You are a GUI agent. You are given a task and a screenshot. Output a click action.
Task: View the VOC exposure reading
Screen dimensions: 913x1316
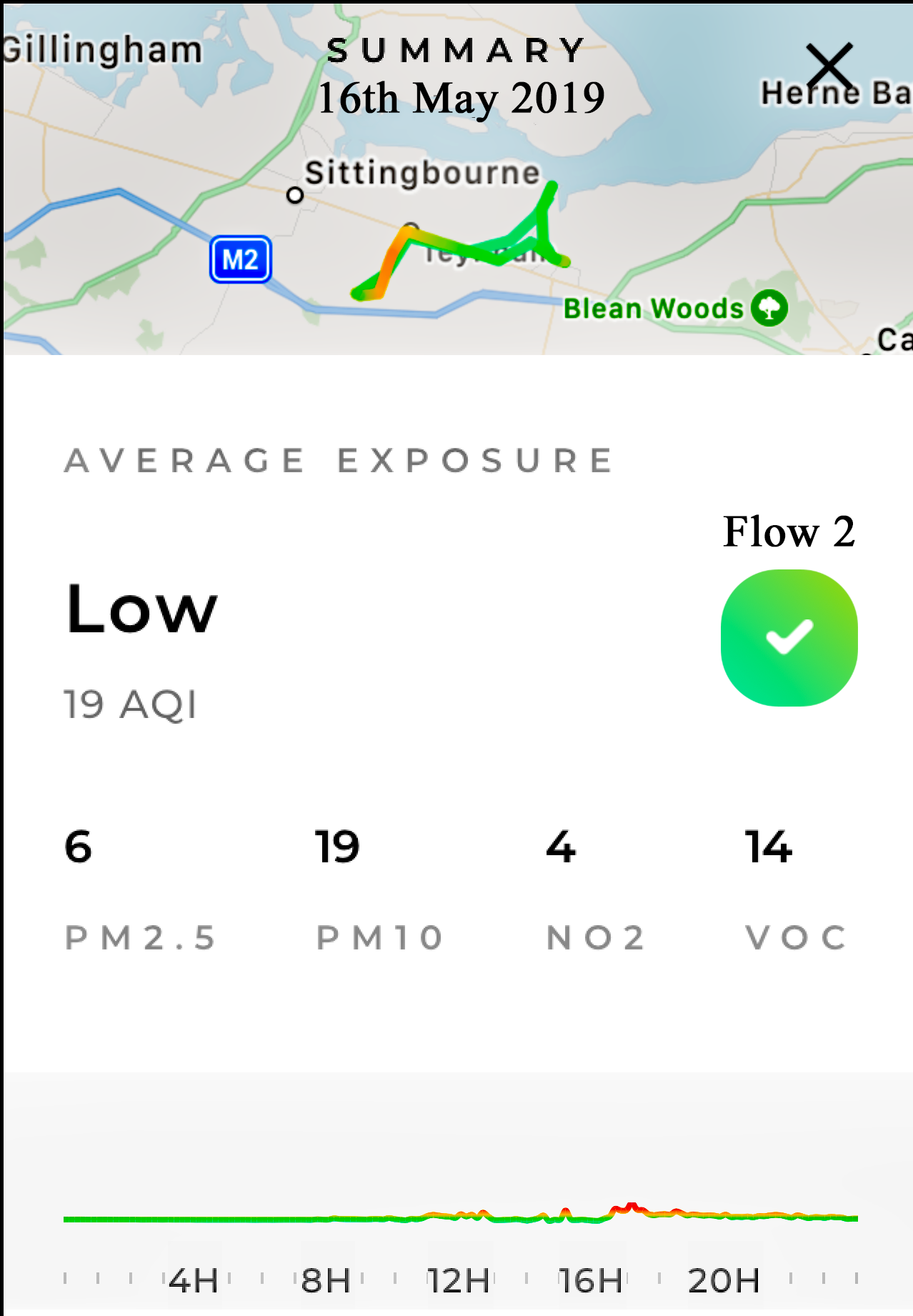(x=795, y=889)
